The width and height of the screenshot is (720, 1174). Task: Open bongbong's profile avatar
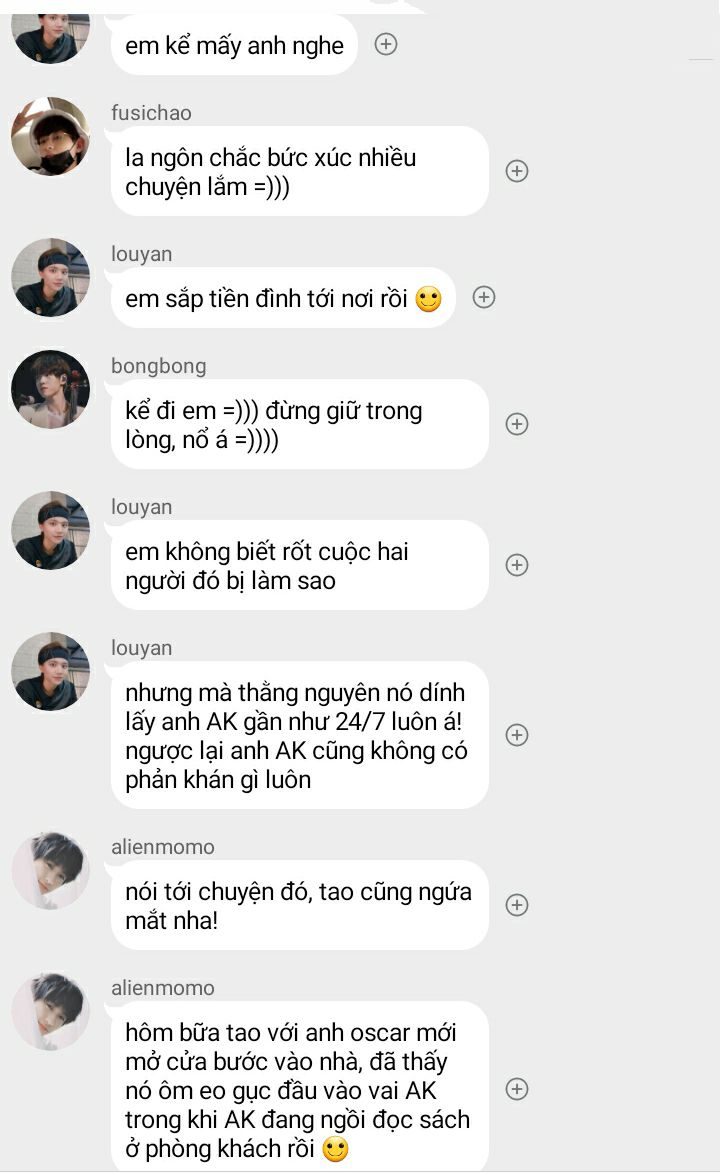50,389
